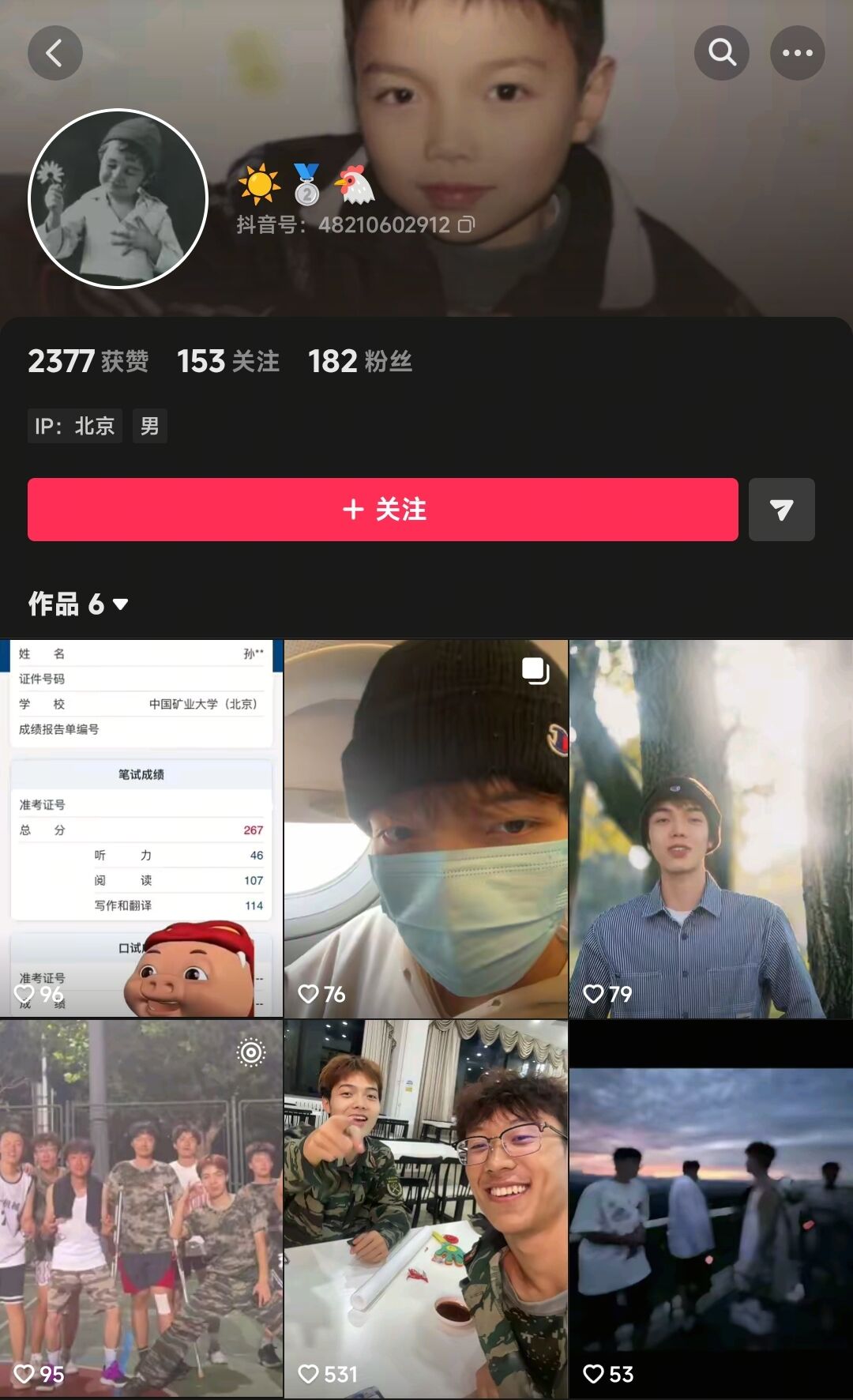Viewport: 853px width, 1400px height.
Task: Go back using the arrow icon
Action: point(55,53)
